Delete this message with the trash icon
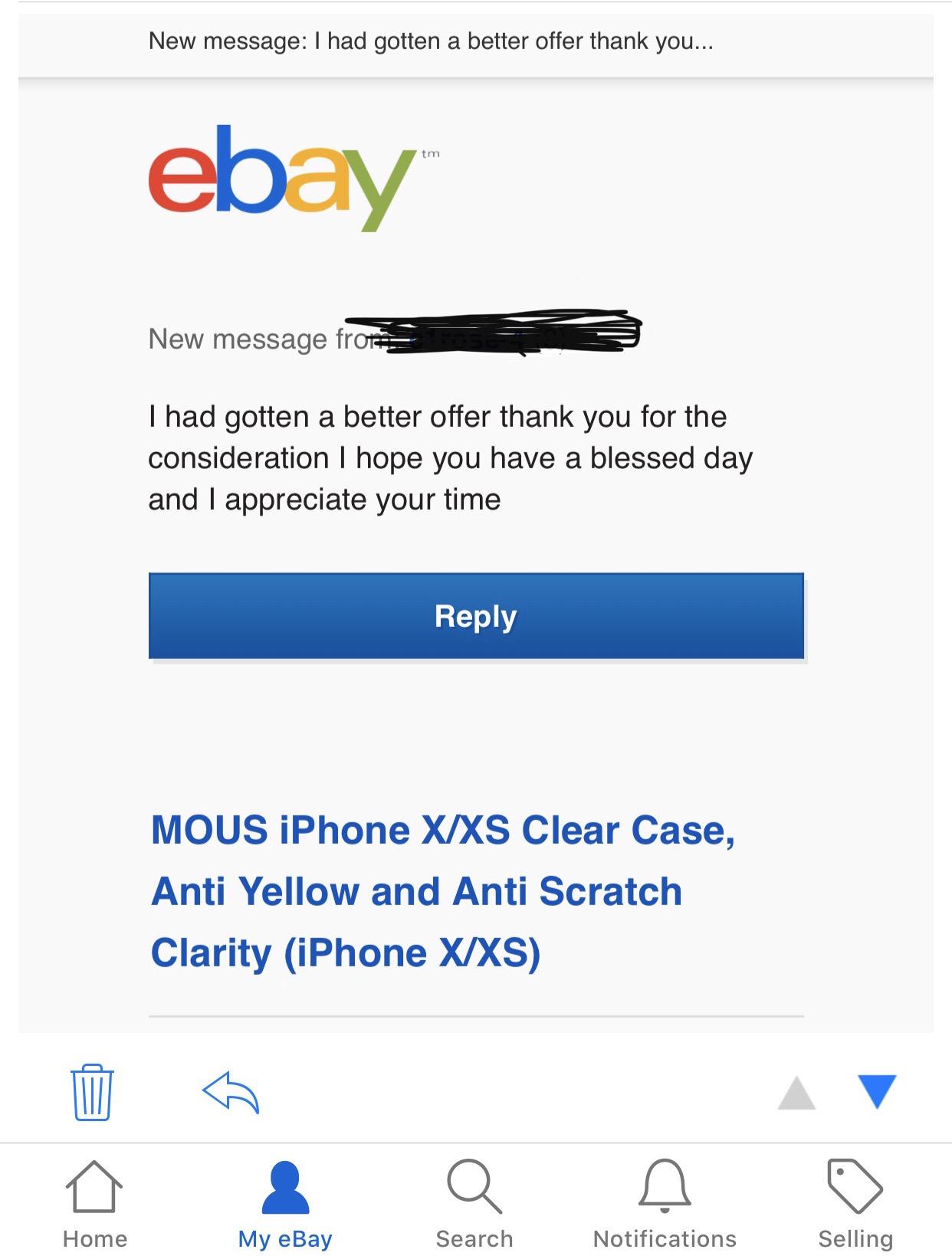This screenshot has width=952, height=1256. pyautogui.click(x=92, y=1092)
